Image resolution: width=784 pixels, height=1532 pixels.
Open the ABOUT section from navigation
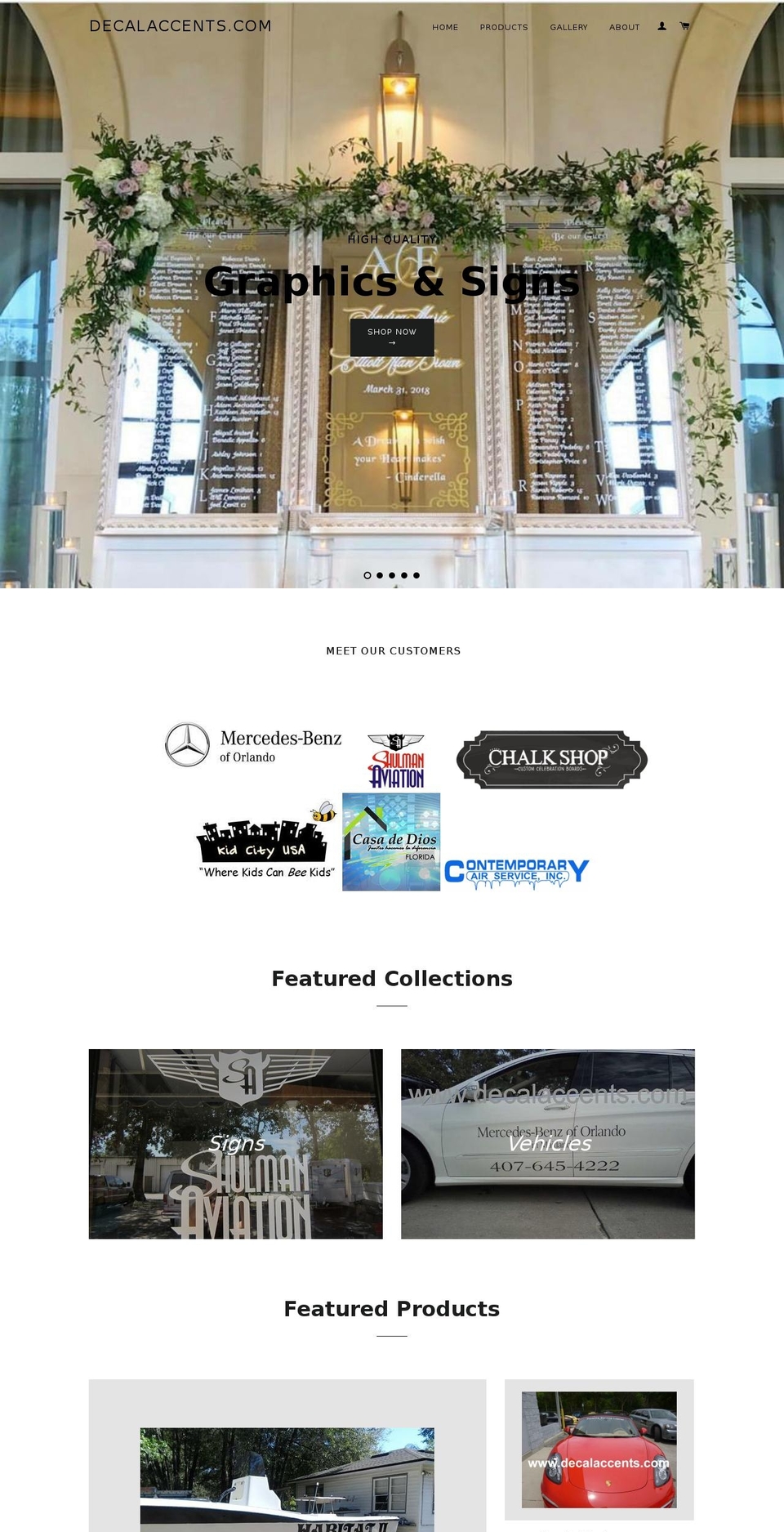coord(624,27)
